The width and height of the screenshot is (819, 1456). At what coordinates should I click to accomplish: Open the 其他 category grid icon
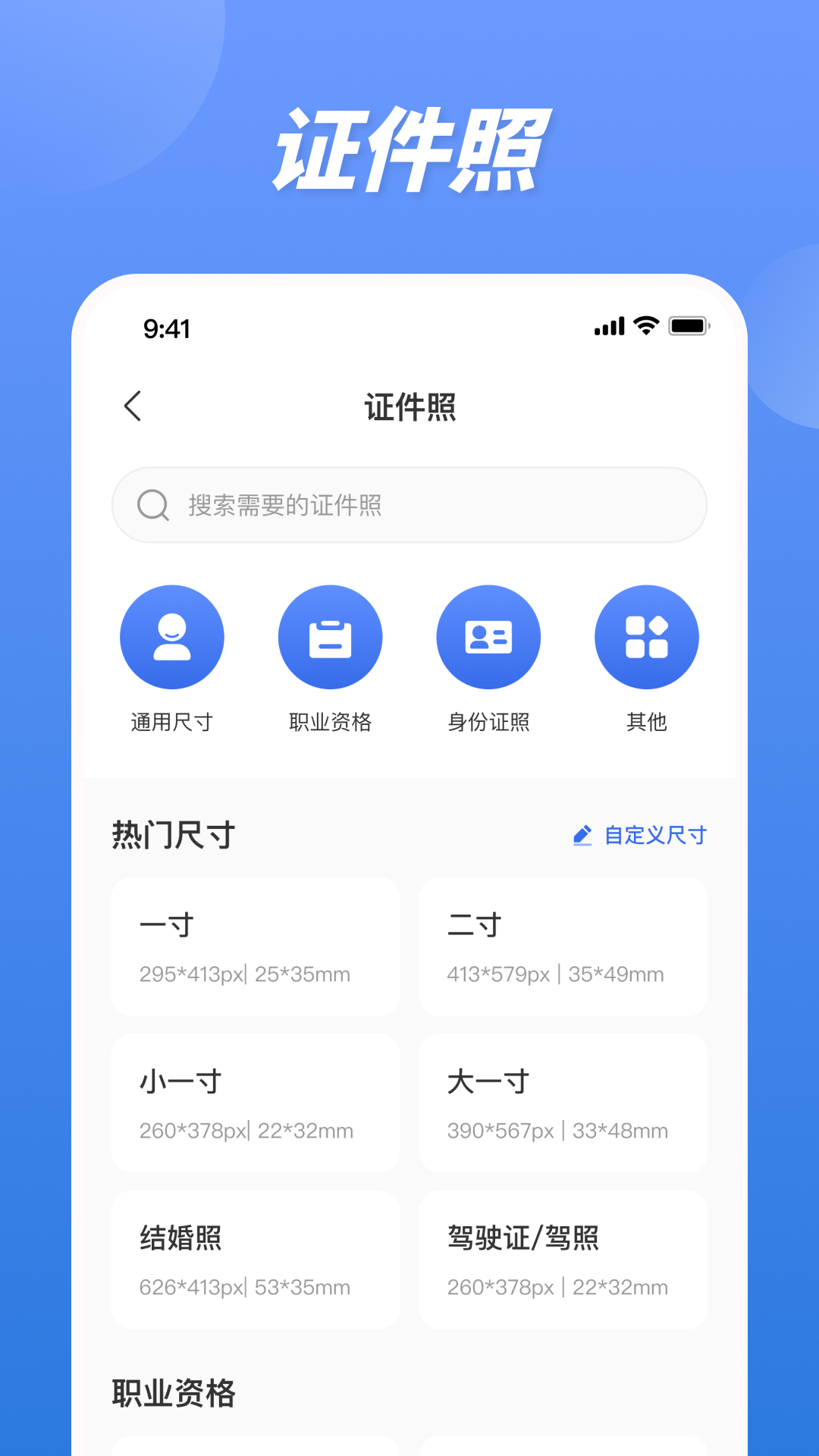(x=647, y=637)
